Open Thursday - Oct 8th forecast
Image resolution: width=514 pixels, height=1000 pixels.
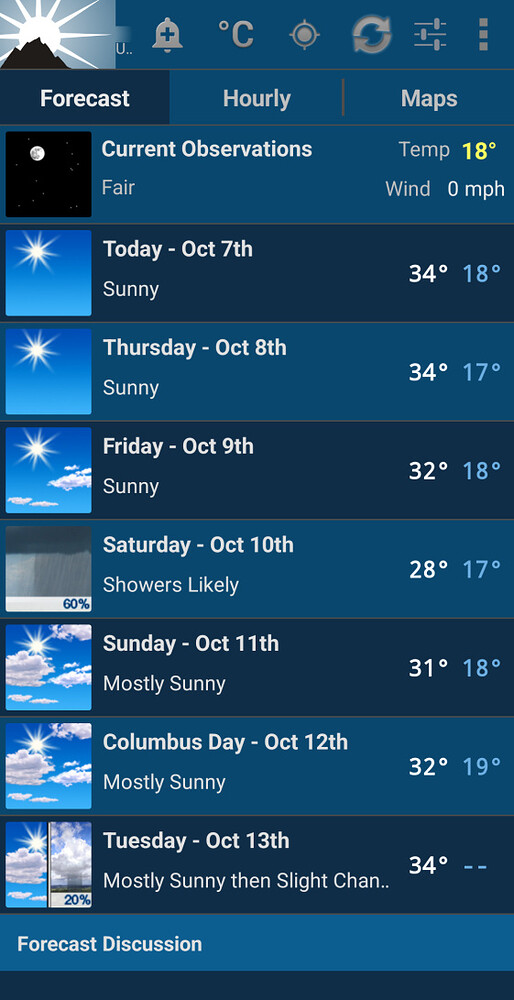[257, 372]
